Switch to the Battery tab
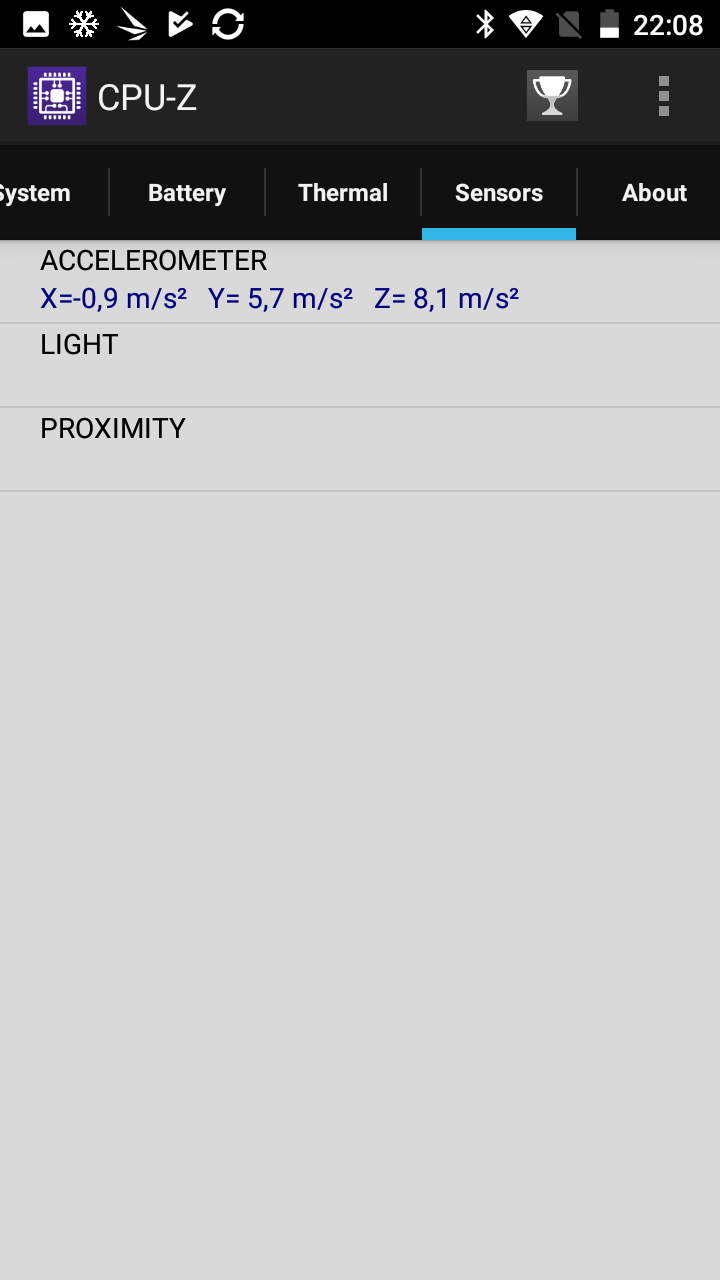720x1280 pixels. (187, 193)
